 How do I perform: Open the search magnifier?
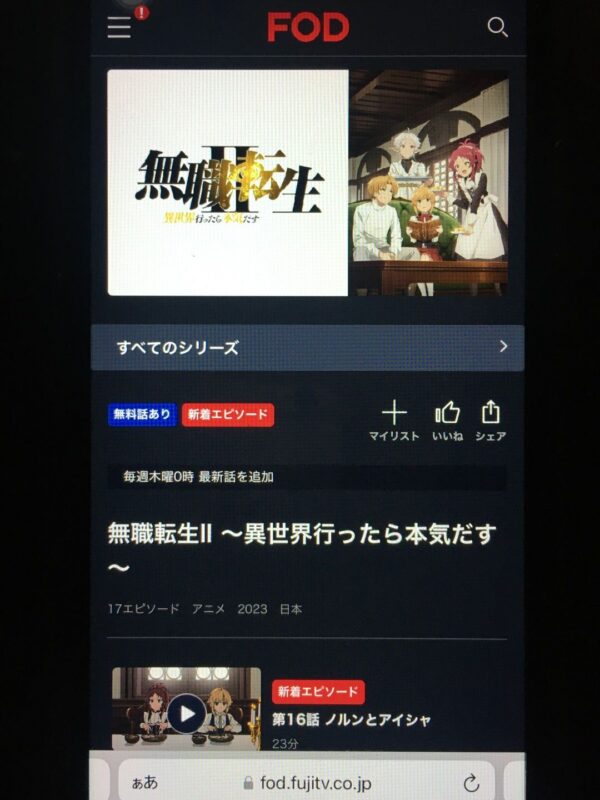coord(497,28)
